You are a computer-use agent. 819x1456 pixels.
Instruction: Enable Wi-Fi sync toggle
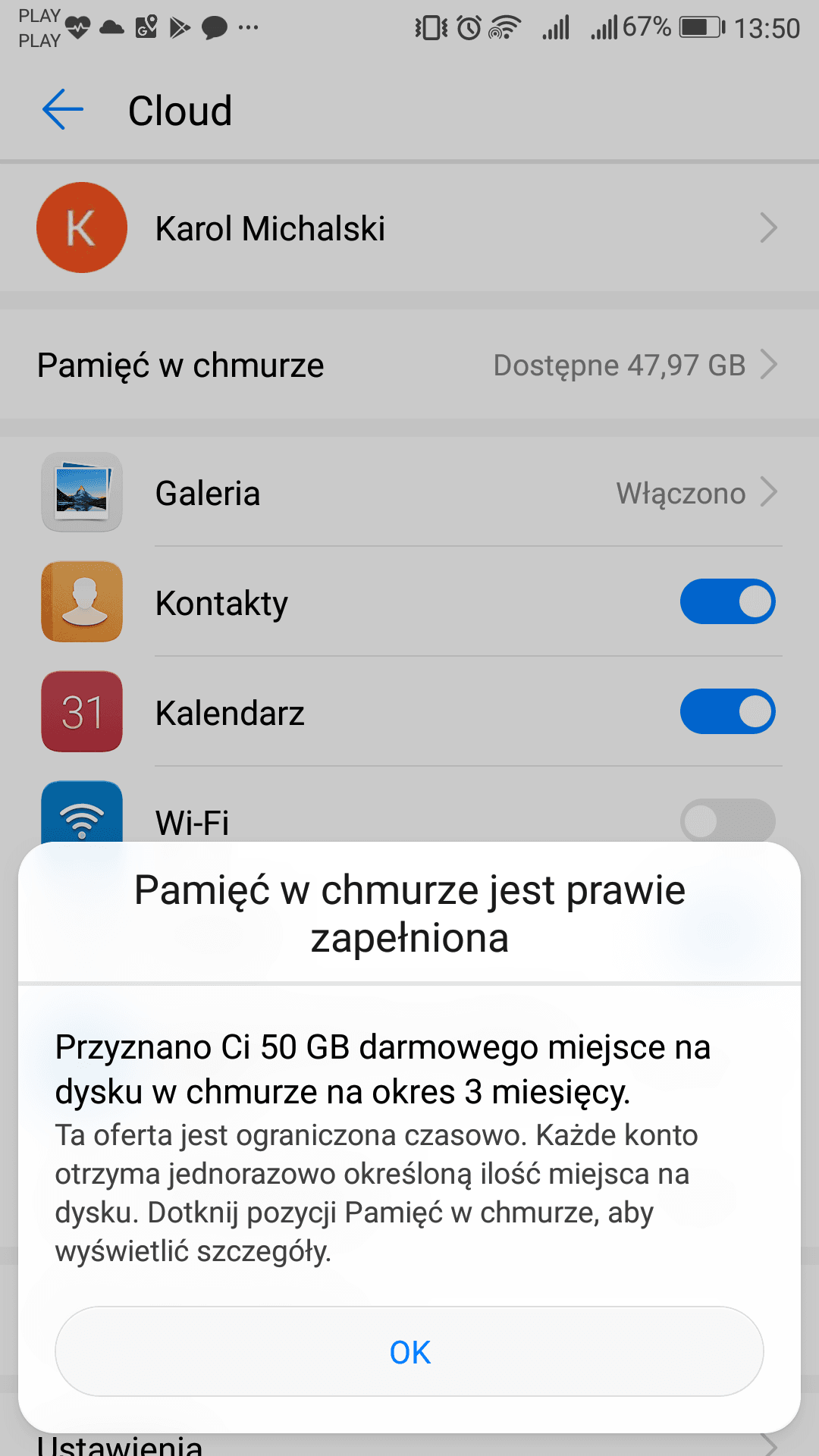click(x=727, y=820)
